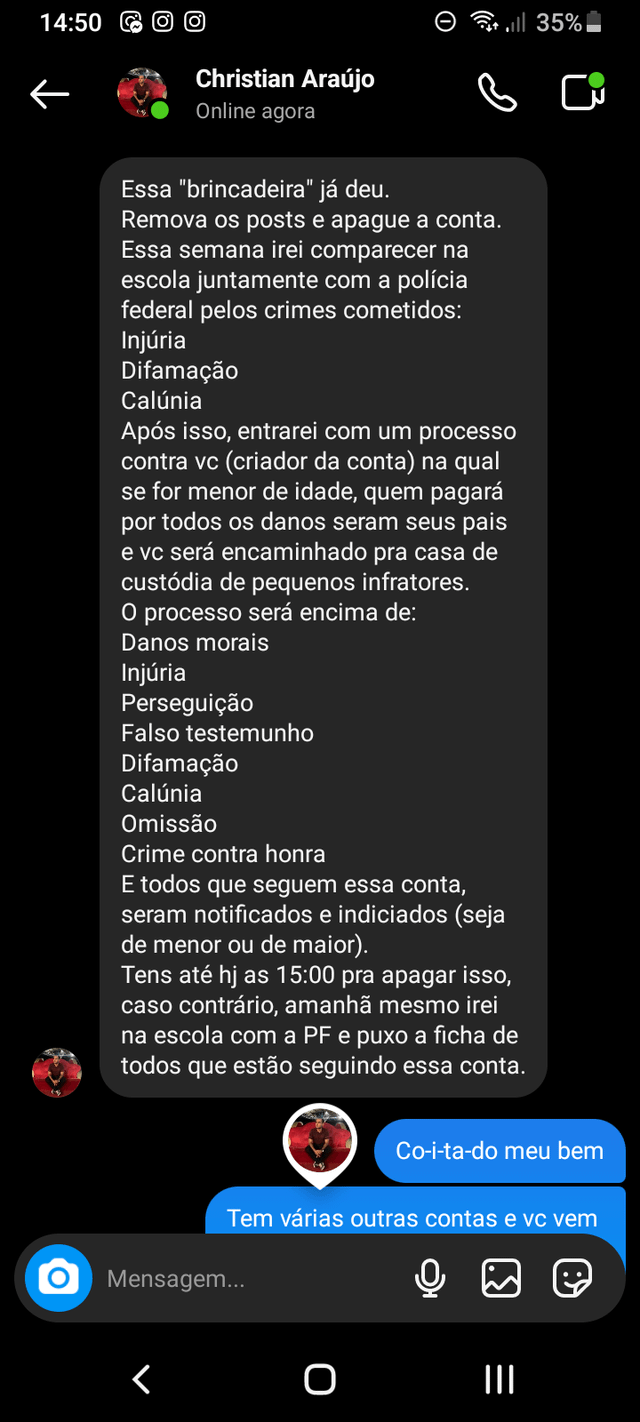Open the gallery image picker
The image size is (640, 1422).
pos(501,1278)
